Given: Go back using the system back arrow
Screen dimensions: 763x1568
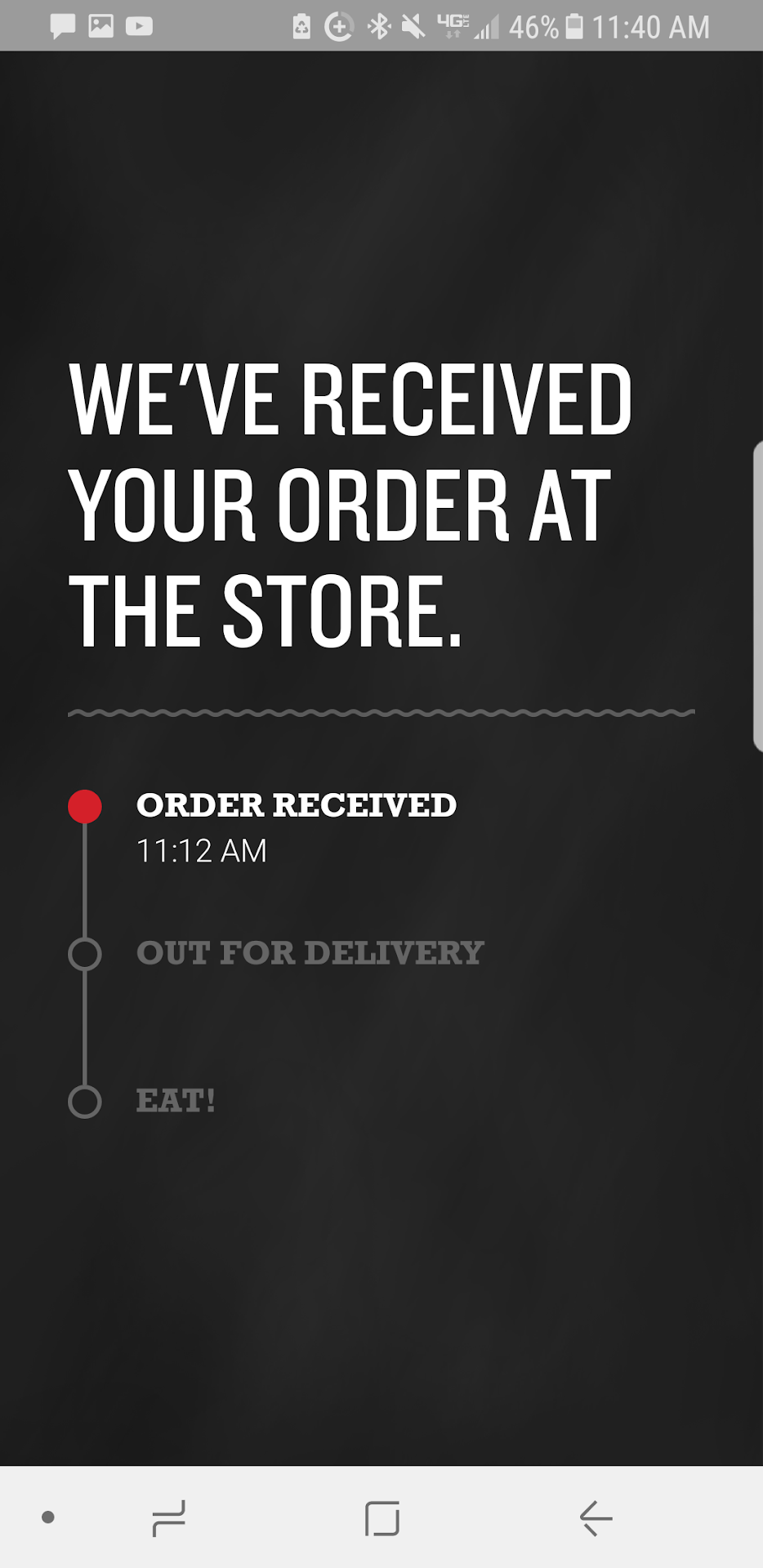Looking at the screenshot, I should pos(596,1518).
